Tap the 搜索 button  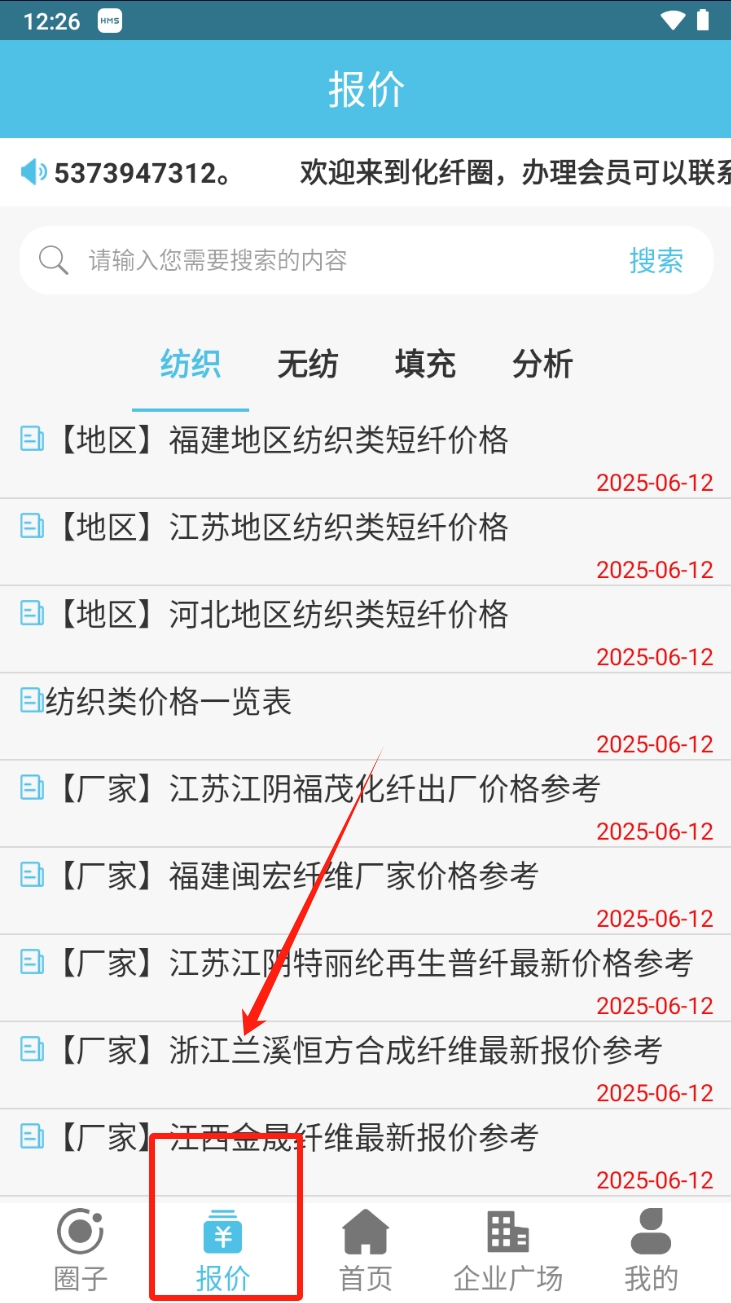tap(656, 261)
